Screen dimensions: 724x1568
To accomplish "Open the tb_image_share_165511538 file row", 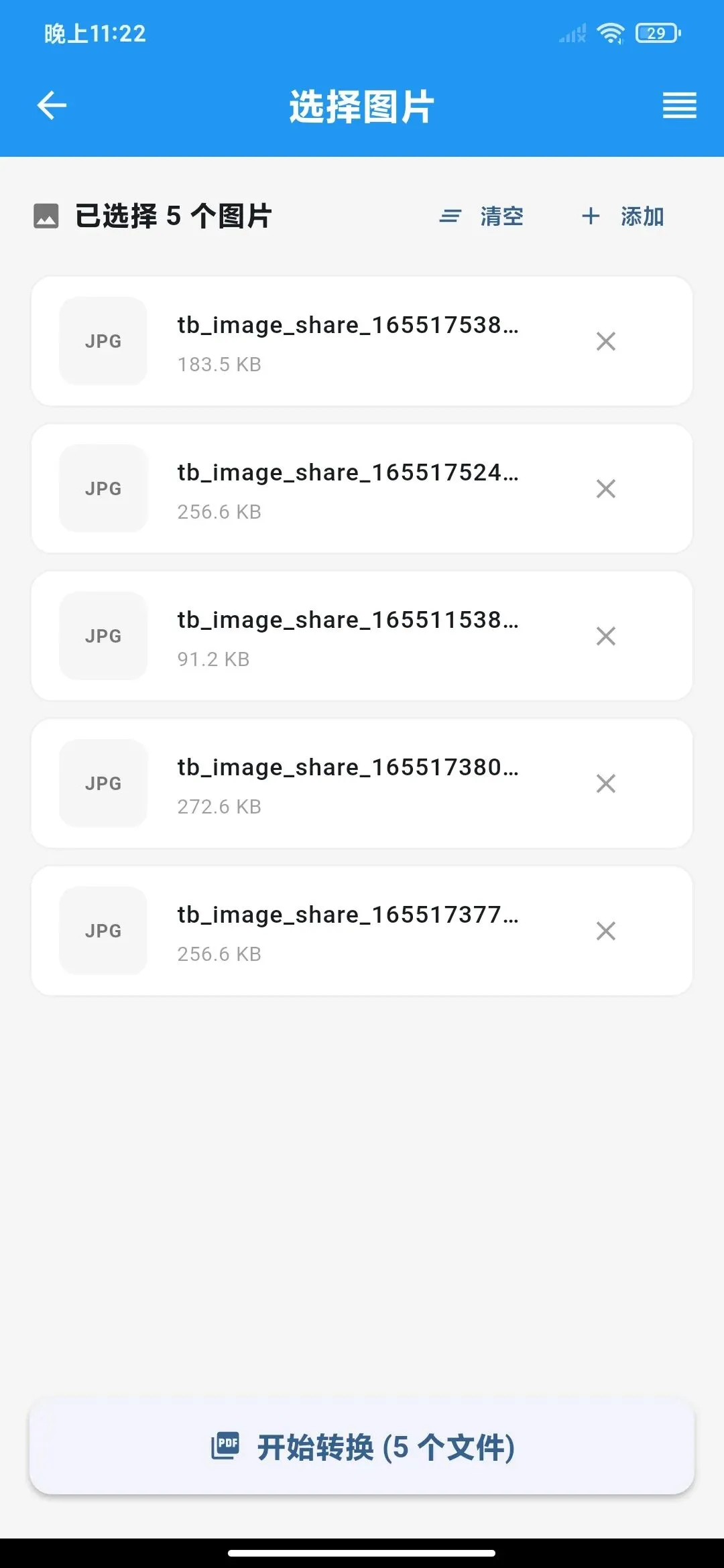I will [347, 636].
